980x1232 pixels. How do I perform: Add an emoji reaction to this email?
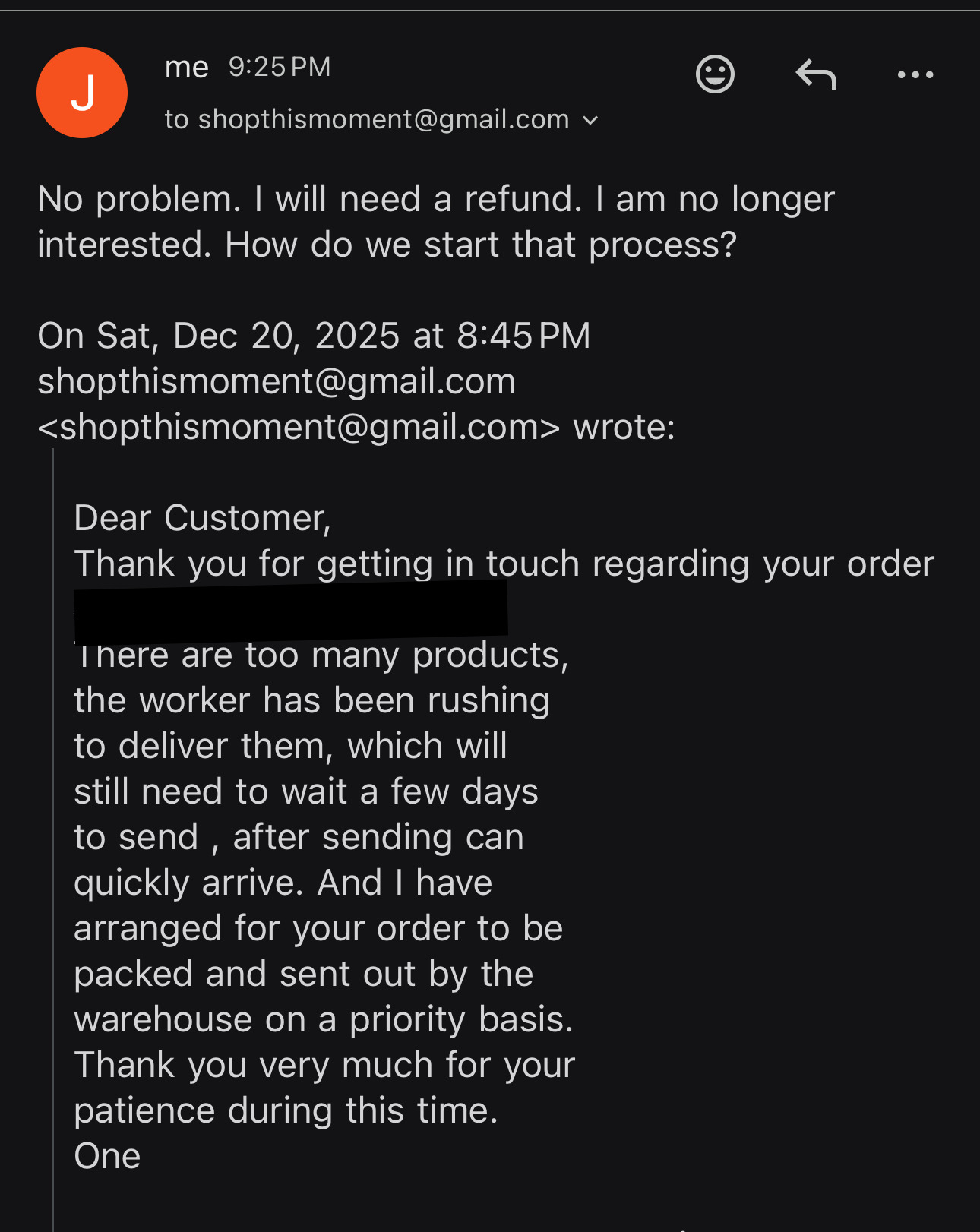click(715, 74)
